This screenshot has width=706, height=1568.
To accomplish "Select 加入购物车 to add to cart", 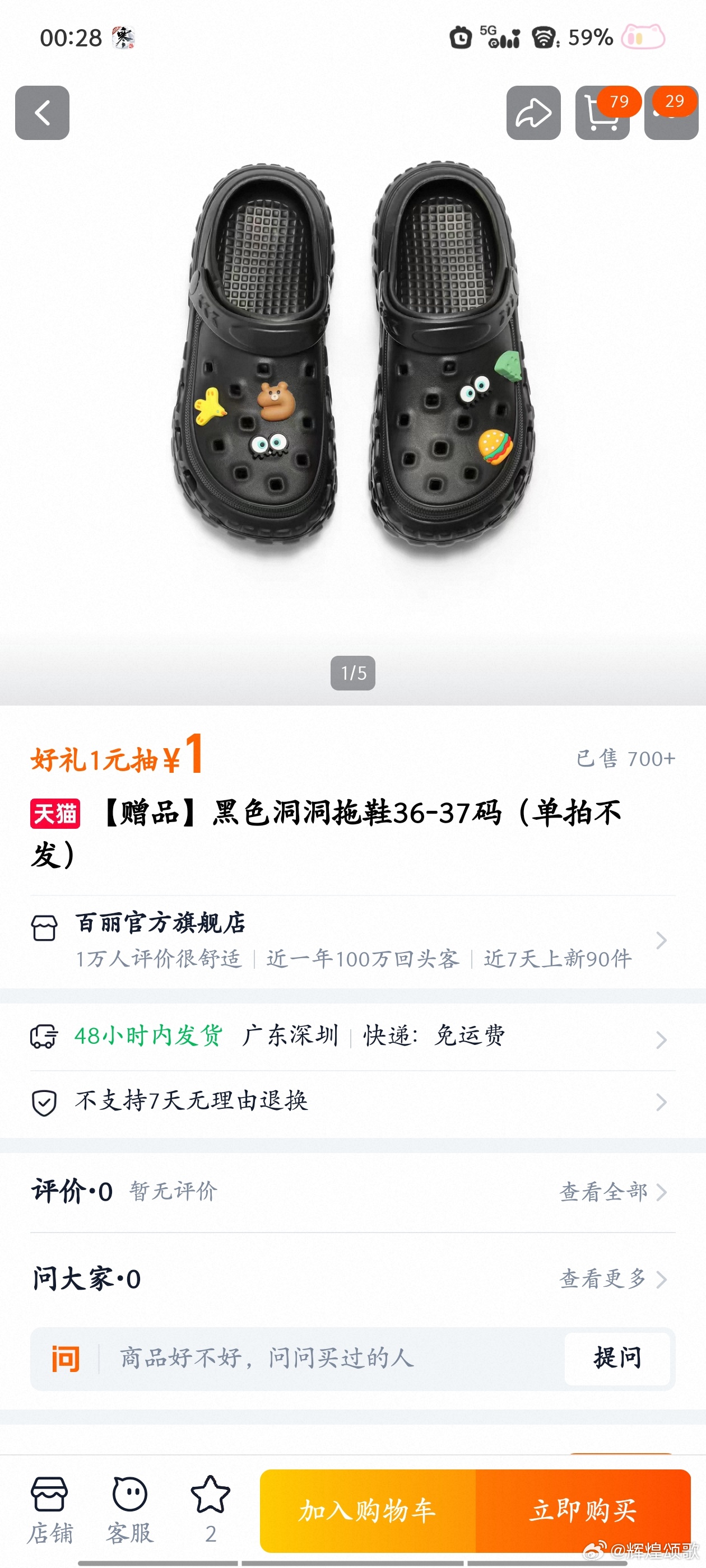I will (368, 1510).
